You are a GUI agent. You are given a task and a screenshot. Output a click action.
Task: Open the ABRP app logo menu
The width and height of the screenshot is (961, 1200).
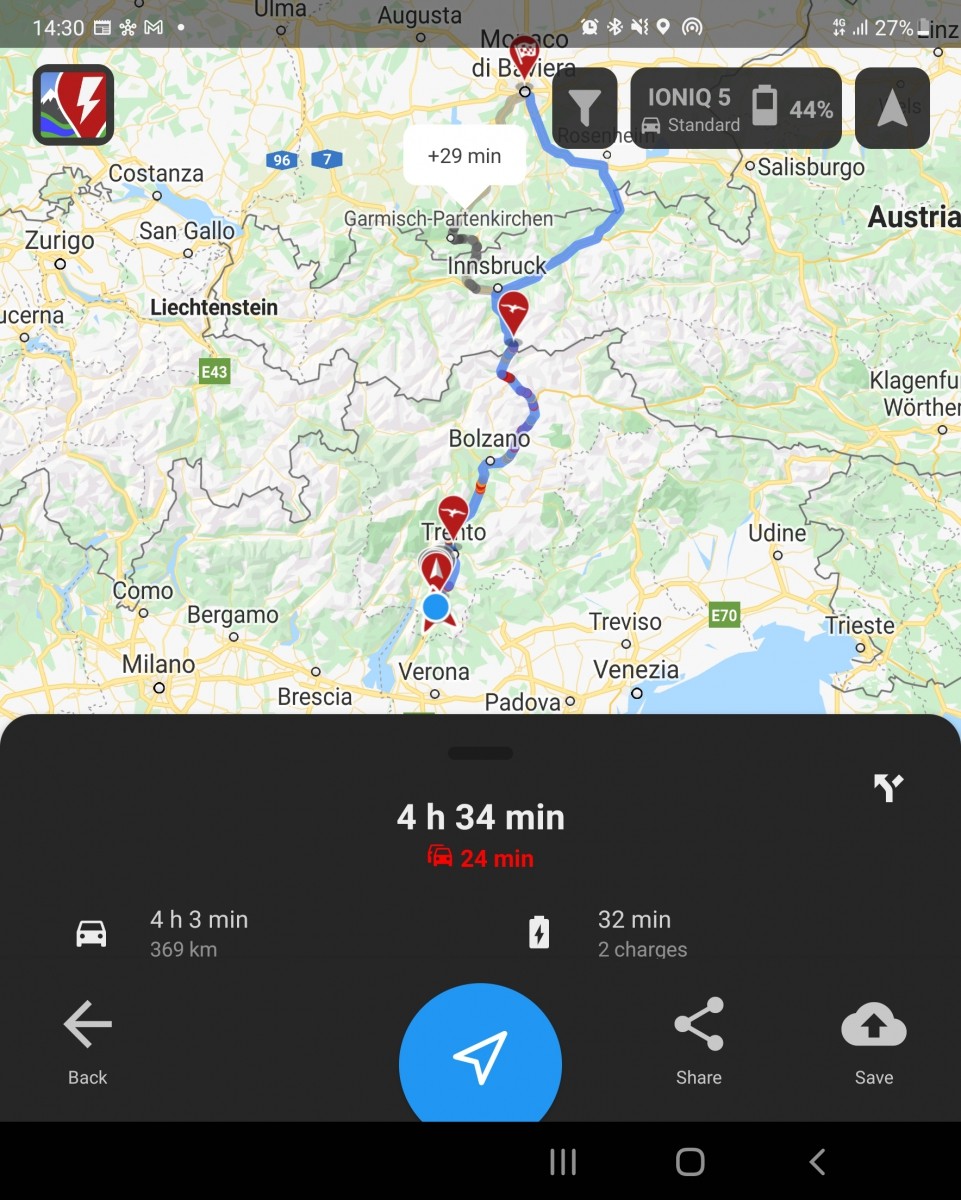(73, 105)
